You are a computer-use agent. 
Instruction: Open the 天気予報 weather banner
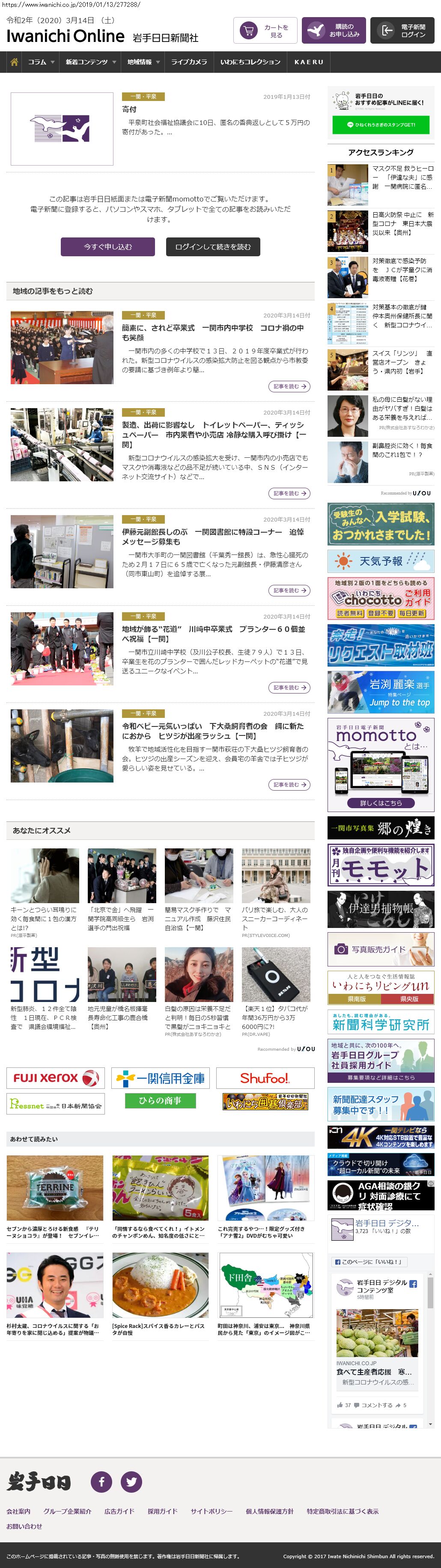point(381,560)
